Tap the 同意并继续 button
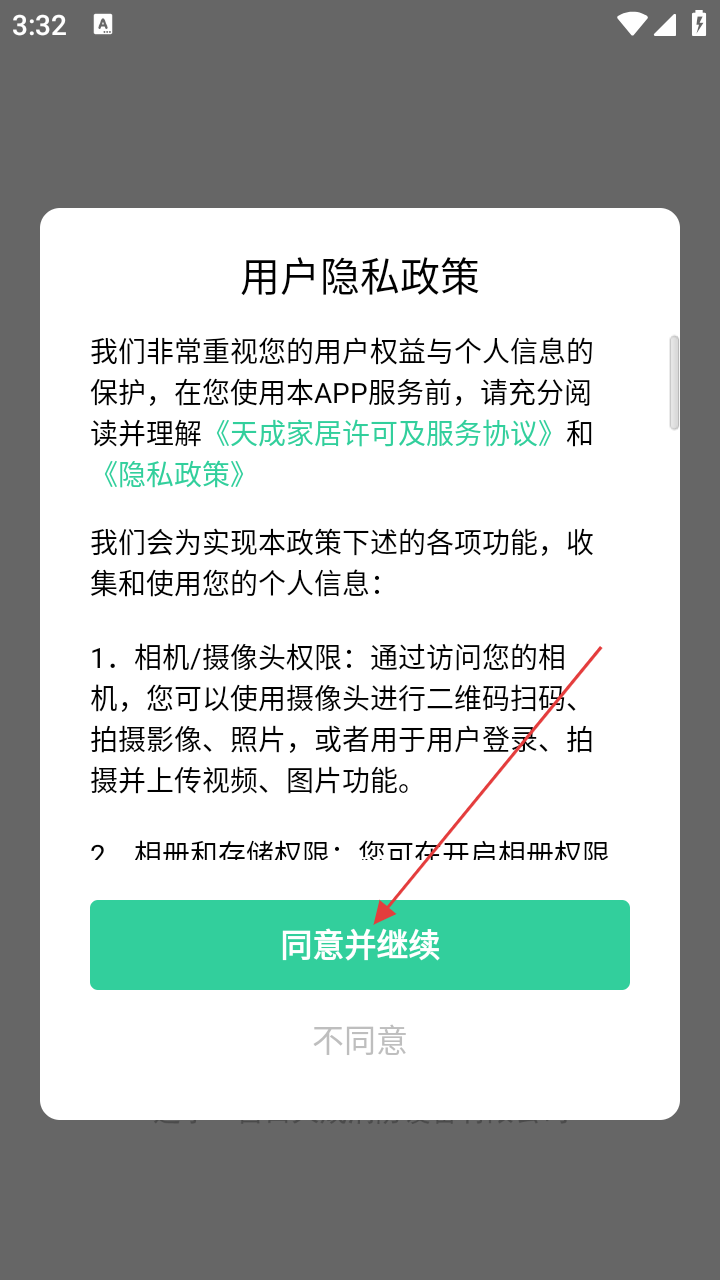The width and height of the screenshot is (720, 1280). tap(360, 945)
